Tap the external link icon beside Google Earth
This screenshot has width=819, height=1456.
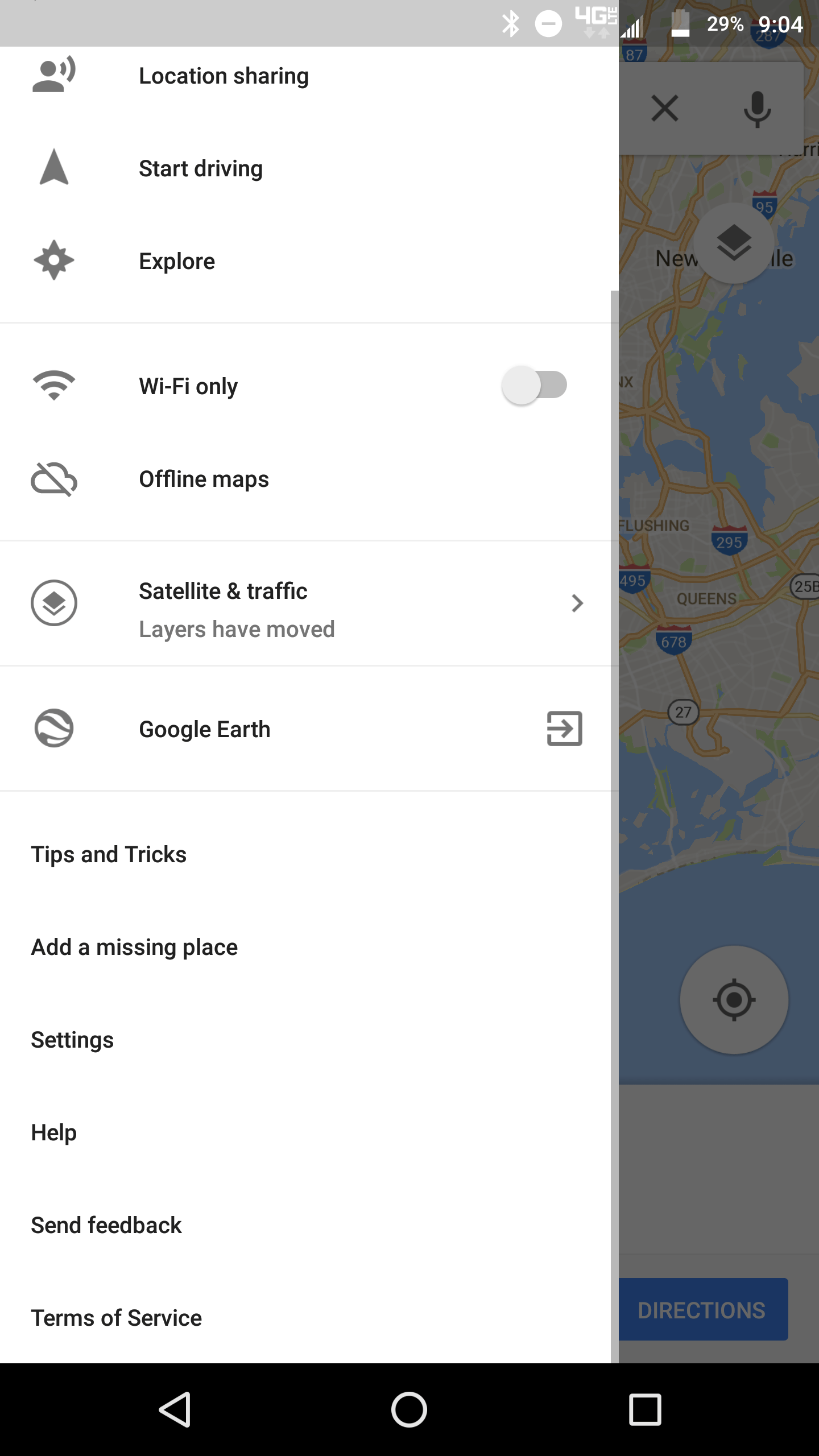point(565,729)
